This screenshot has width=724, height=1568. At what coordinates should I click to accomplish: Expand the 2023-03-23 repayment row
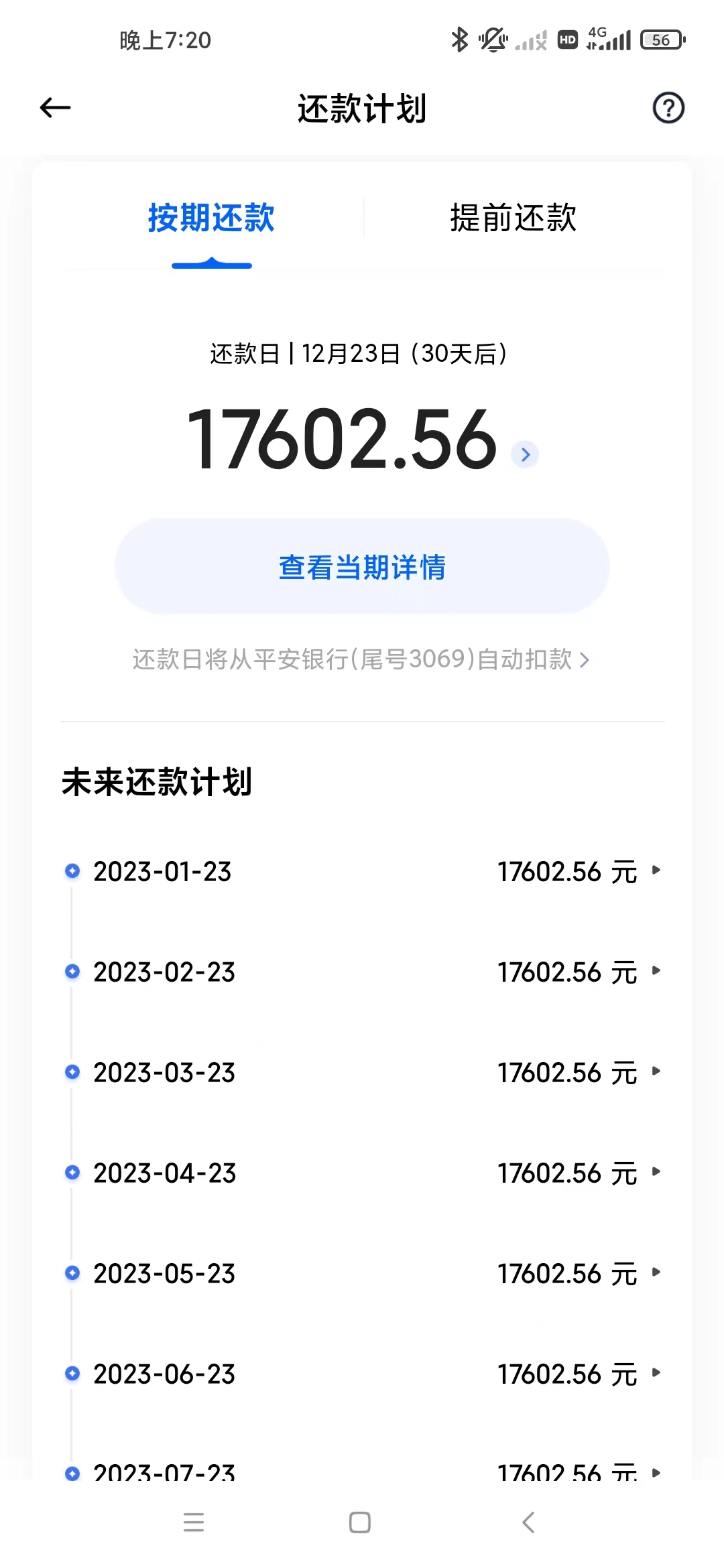pyautogui.click(x=362, y=1073)
